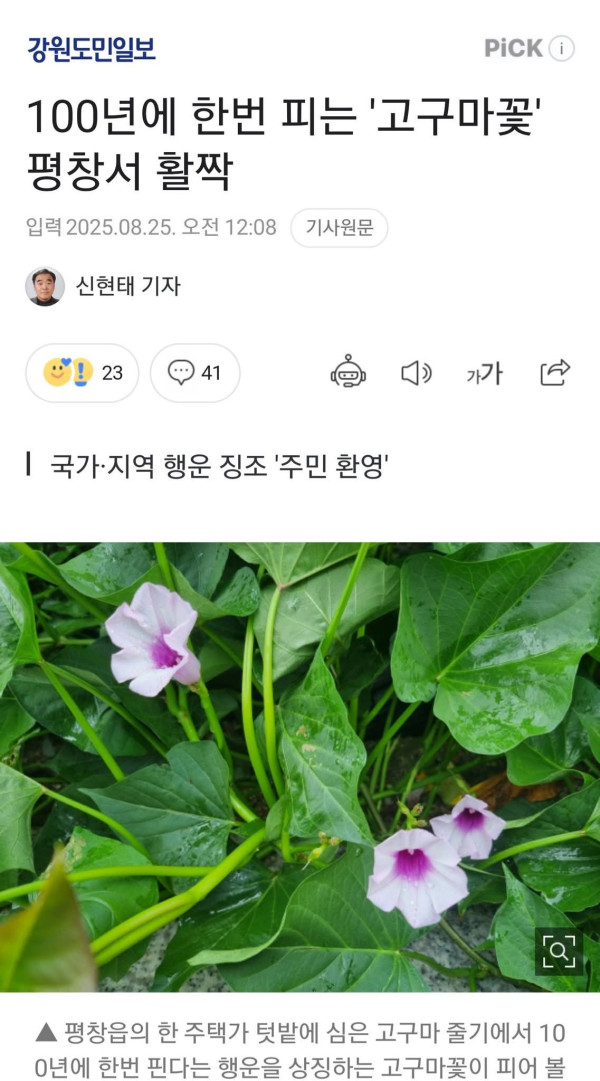Change font size with 가가 icon
Viewport: 600px width, 1081px height.
(484, 374)
